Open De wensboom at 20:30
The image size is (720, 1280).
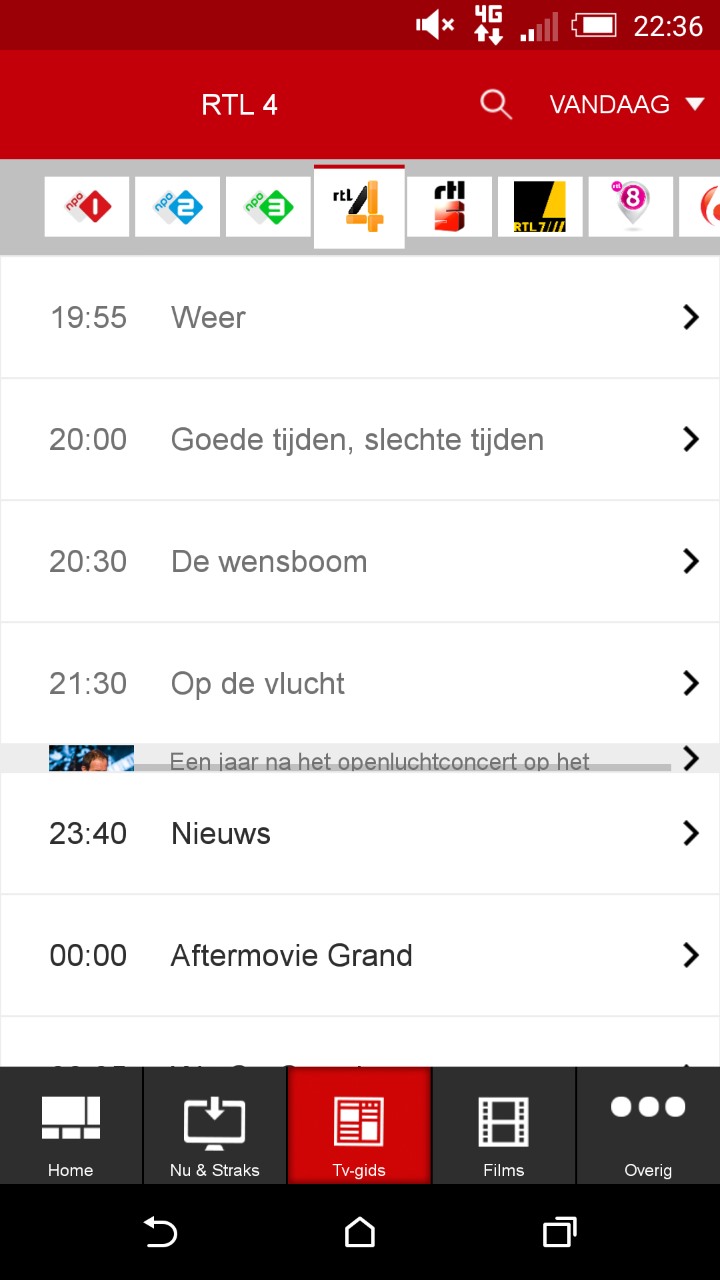pyautogui.click(x=360, y=562)
